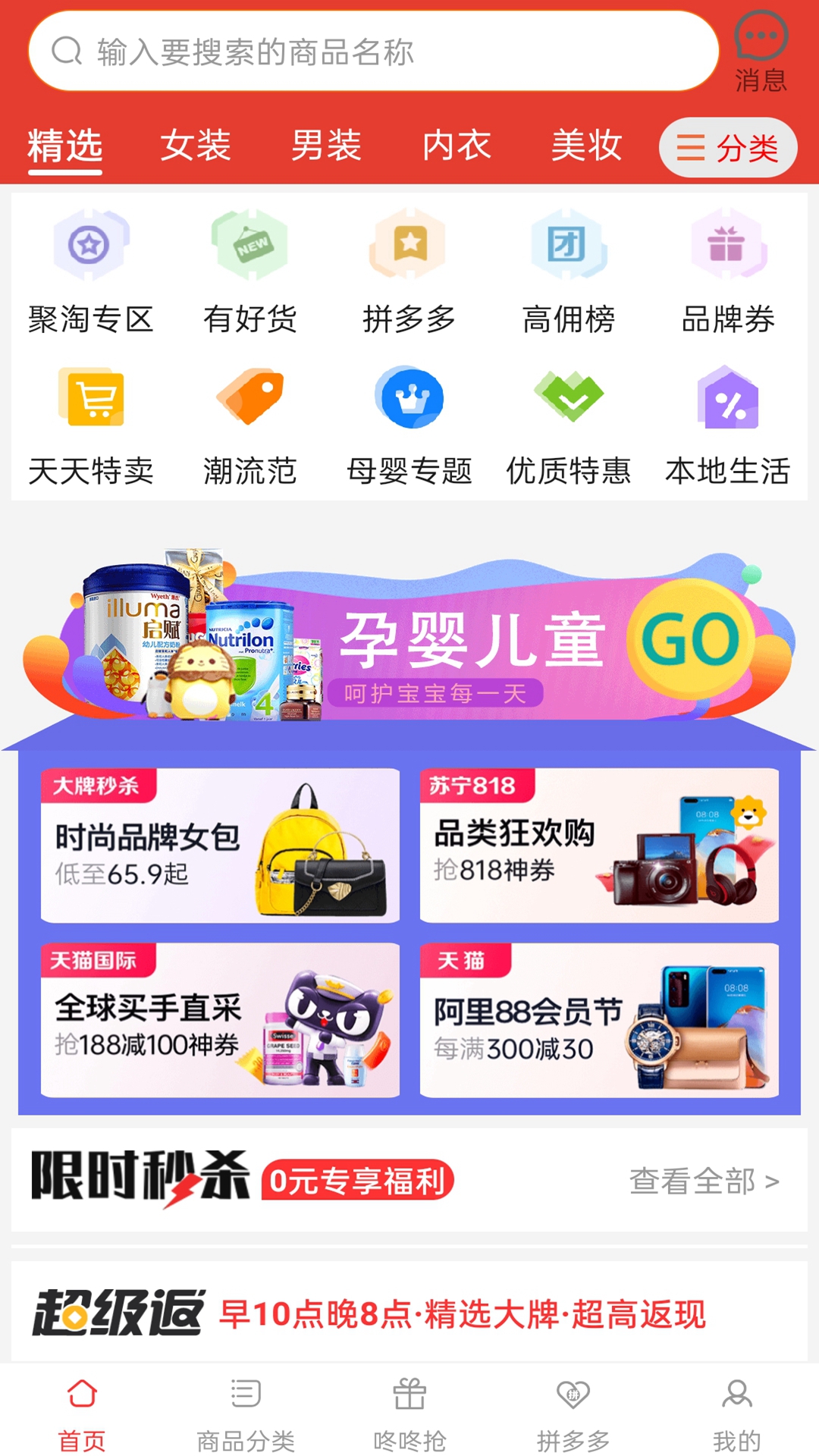This screenshot has height=1456, width=819.
Task: Open the 时尚品牌女包 deal card
Action: (220, 846)
